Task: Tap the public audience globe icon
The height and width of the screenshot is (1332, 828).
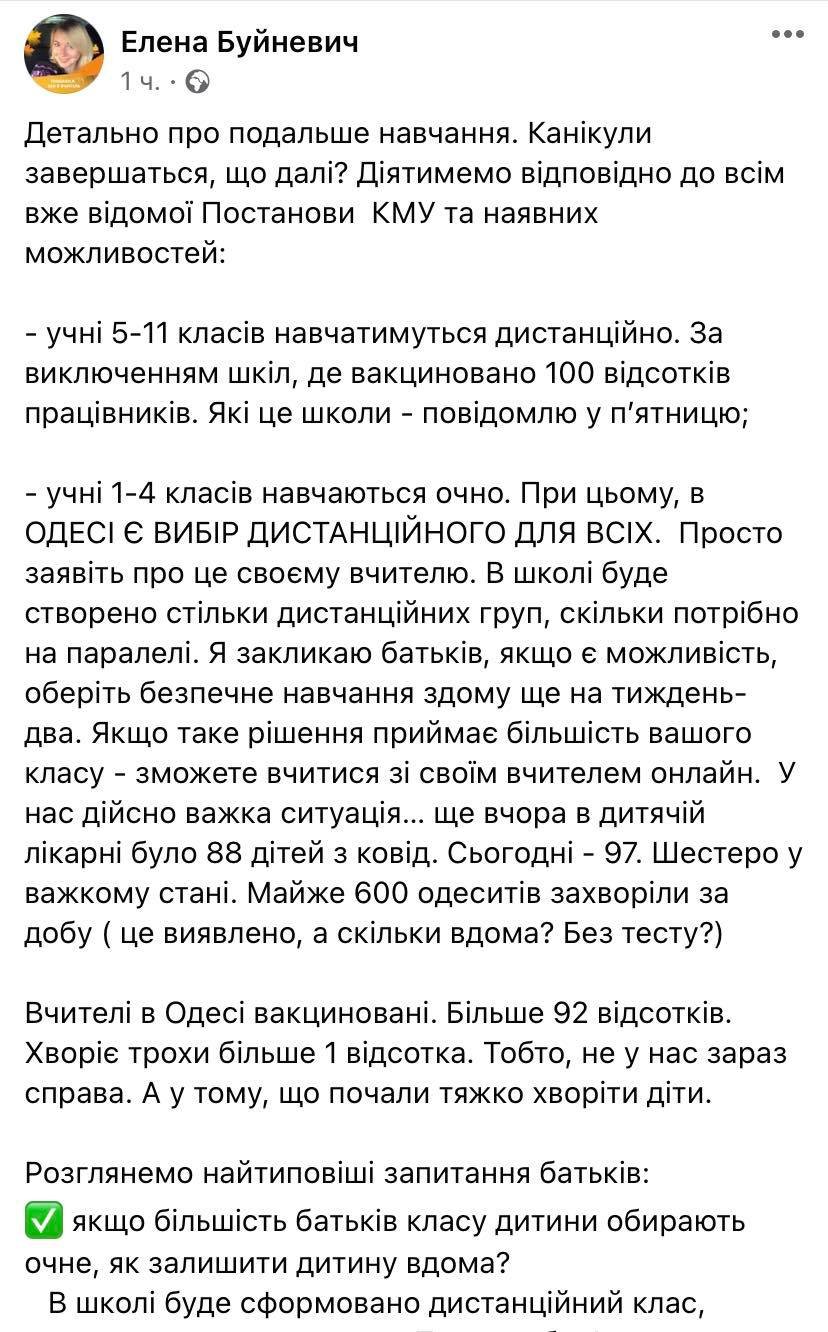Action: 198,81
